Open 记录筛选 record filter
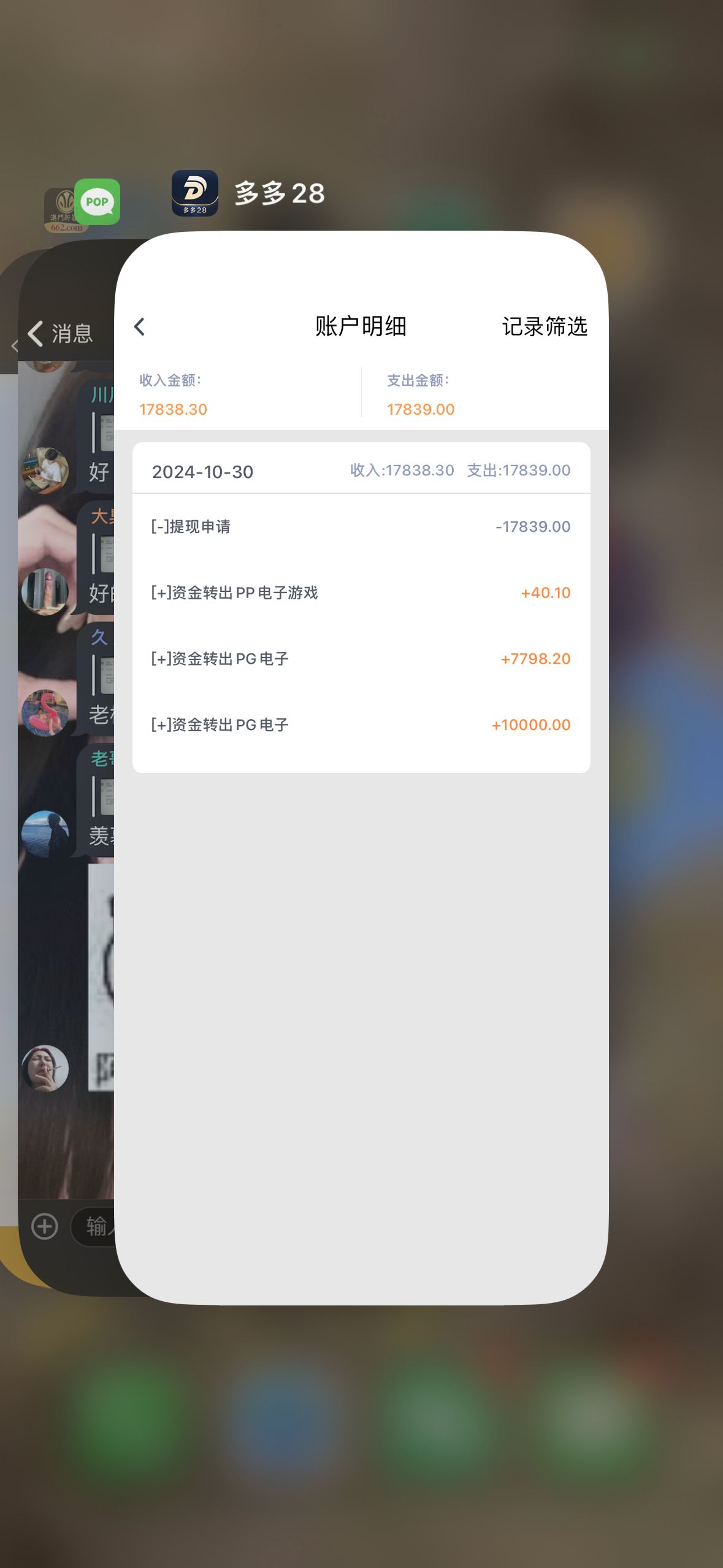Image resolution: width=723 pixels, height=1568 pixels. (545, 327)
